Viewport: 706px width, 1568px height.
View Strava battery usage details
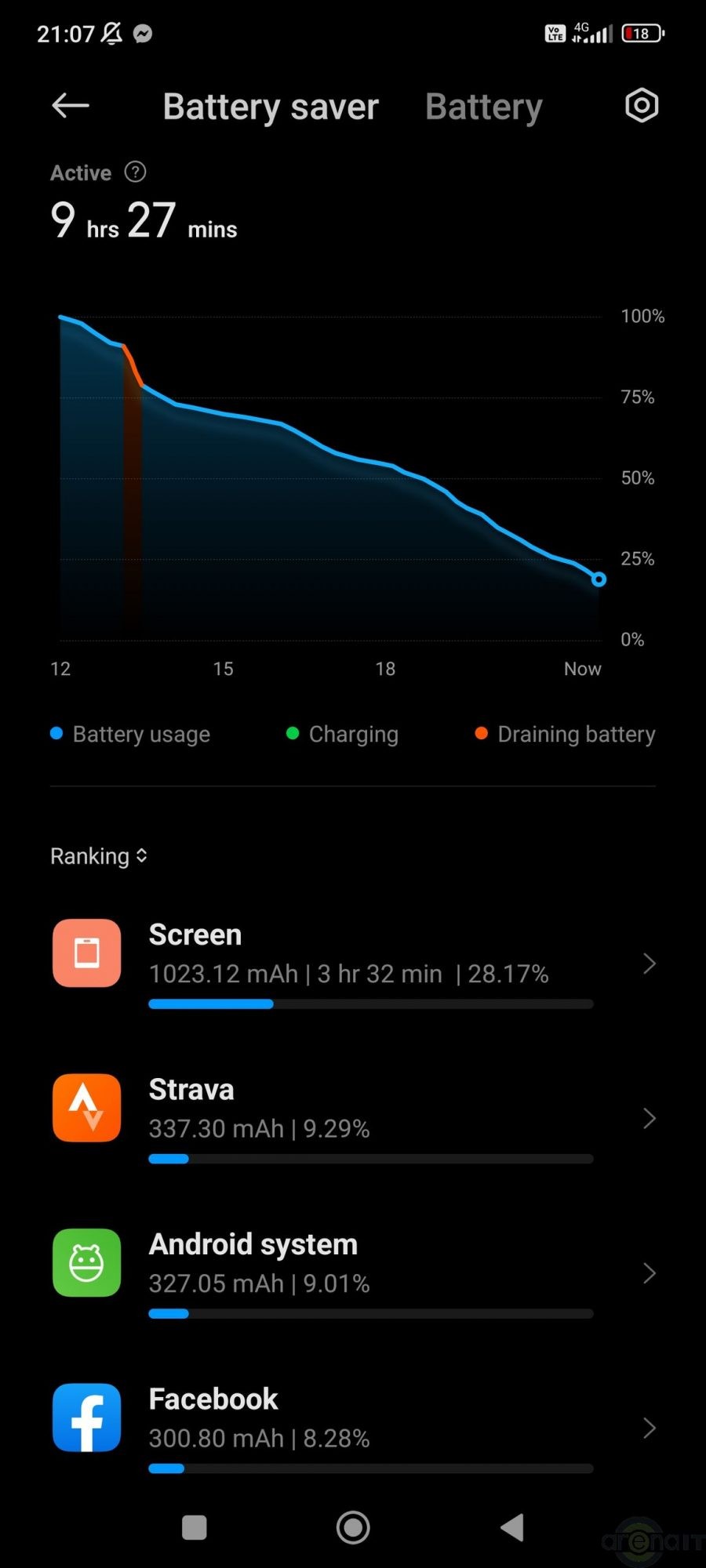(353, 1117)
